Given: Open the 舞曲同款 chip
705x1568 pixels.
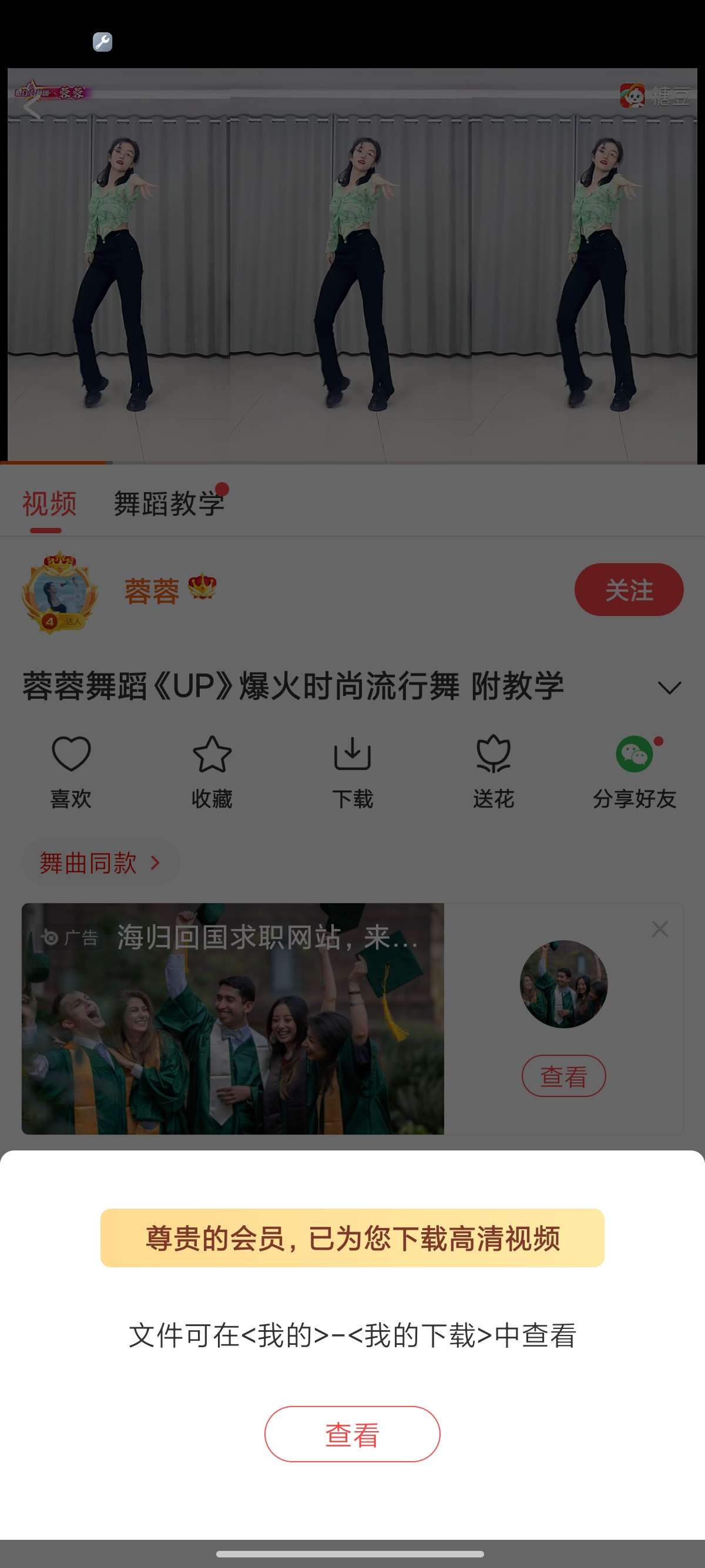Looking at the screenshot, I should 100,863.
